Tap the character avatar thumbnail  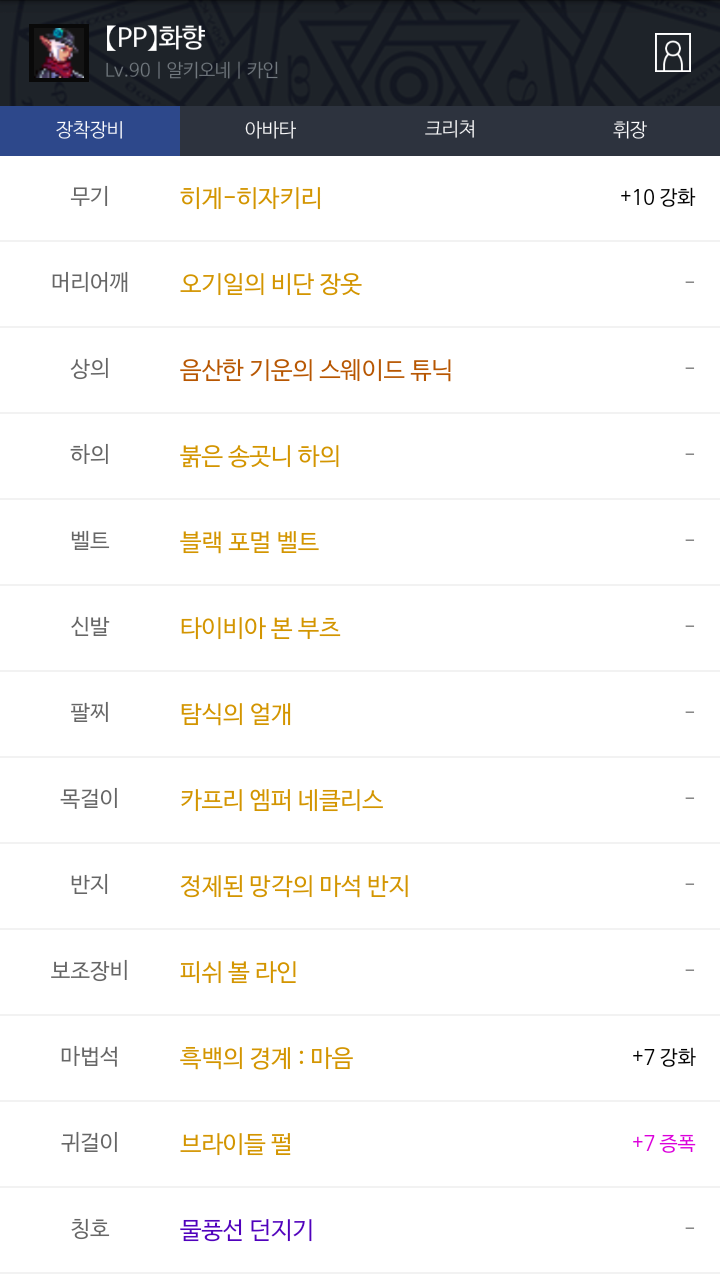[x=59, y=53]
